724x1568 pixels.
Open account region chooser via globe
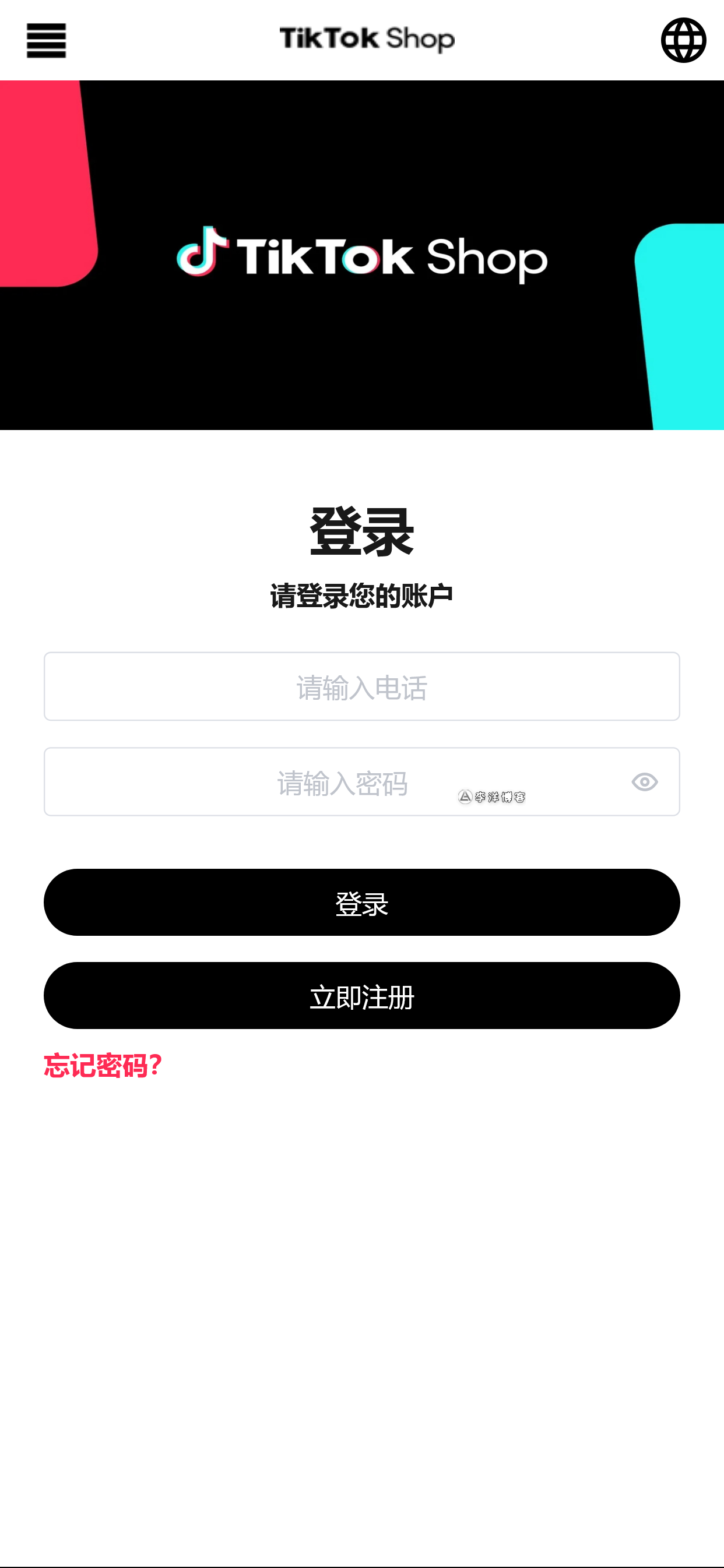point(684,40)
